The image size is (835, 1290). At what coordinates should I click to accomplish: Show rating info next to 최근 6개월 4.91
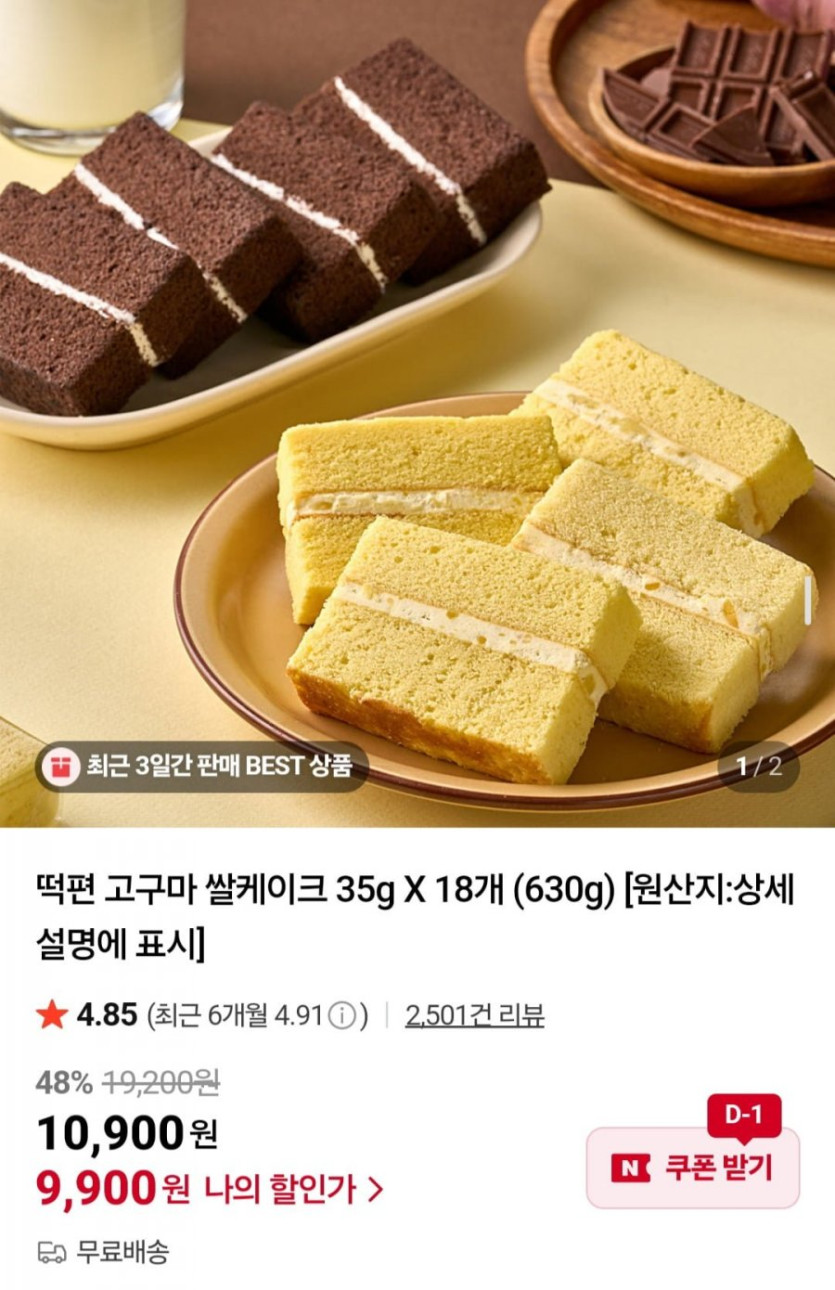pyautogui.click(x=342, y=1016)
